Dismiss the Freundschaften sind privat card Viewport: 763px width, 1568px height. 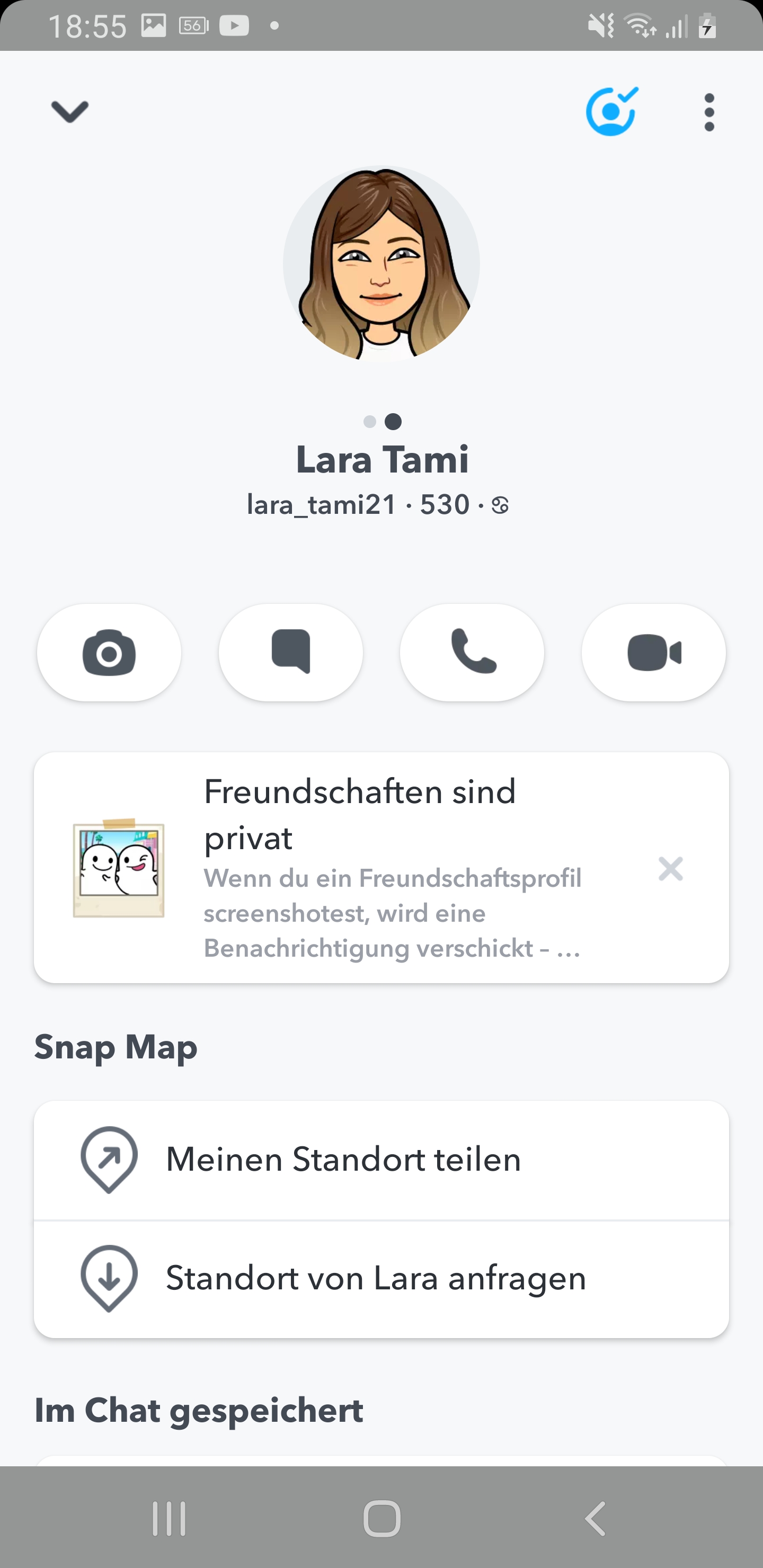tap(670, 869)
